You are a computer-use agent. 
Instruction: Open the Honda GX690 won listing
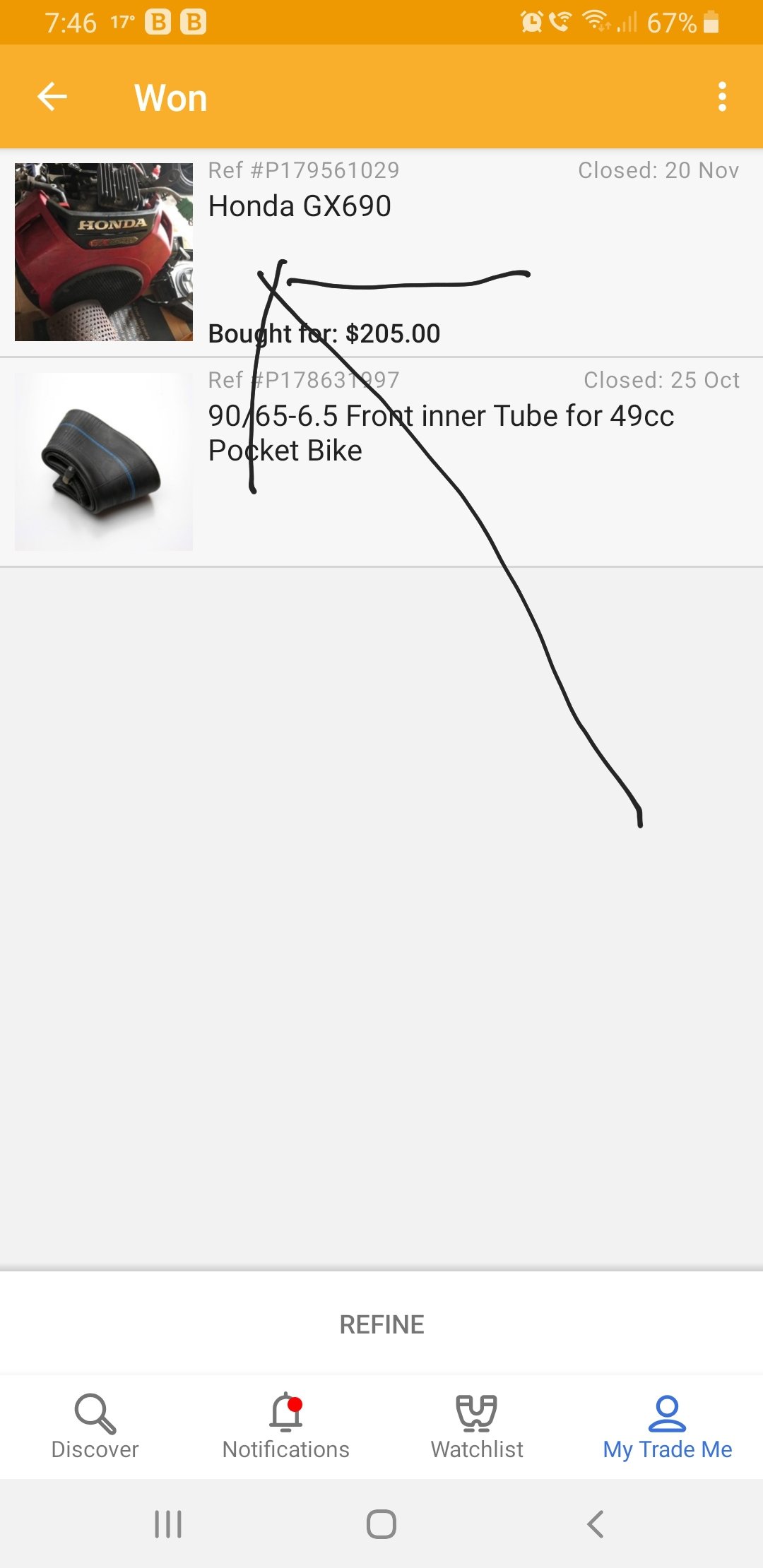click(381, 253)
